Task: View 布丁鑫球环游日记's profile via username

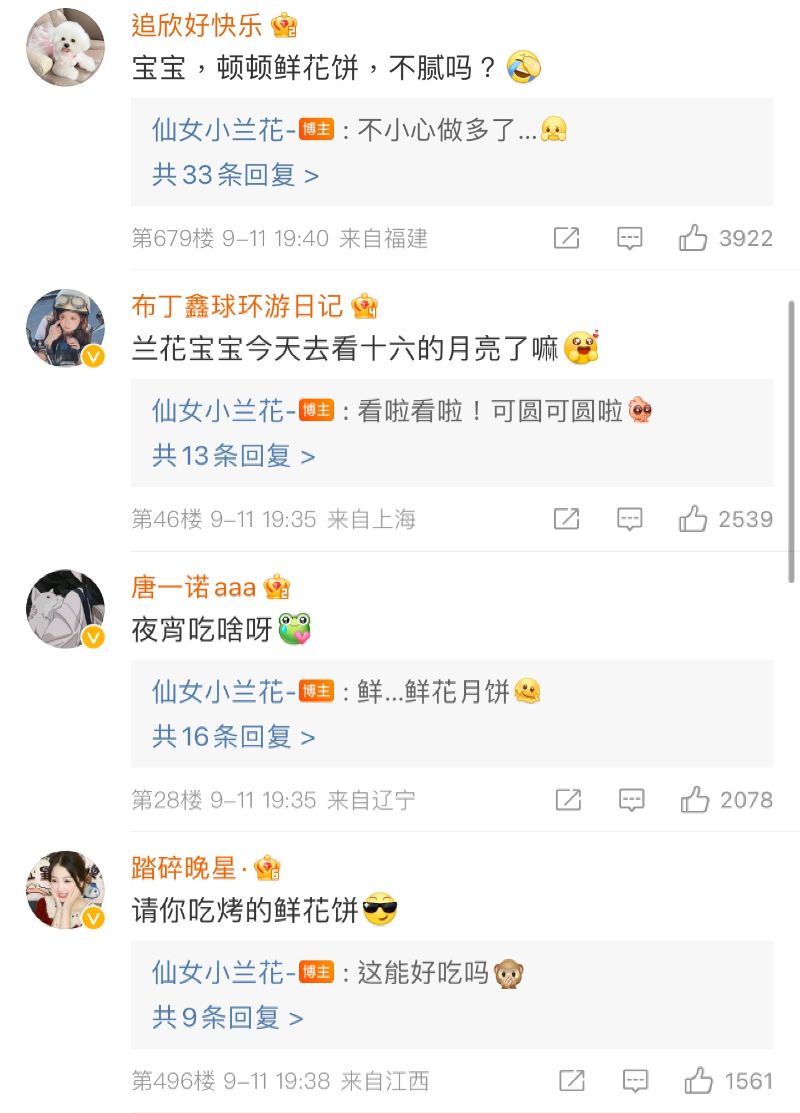Action: point(237,306)
